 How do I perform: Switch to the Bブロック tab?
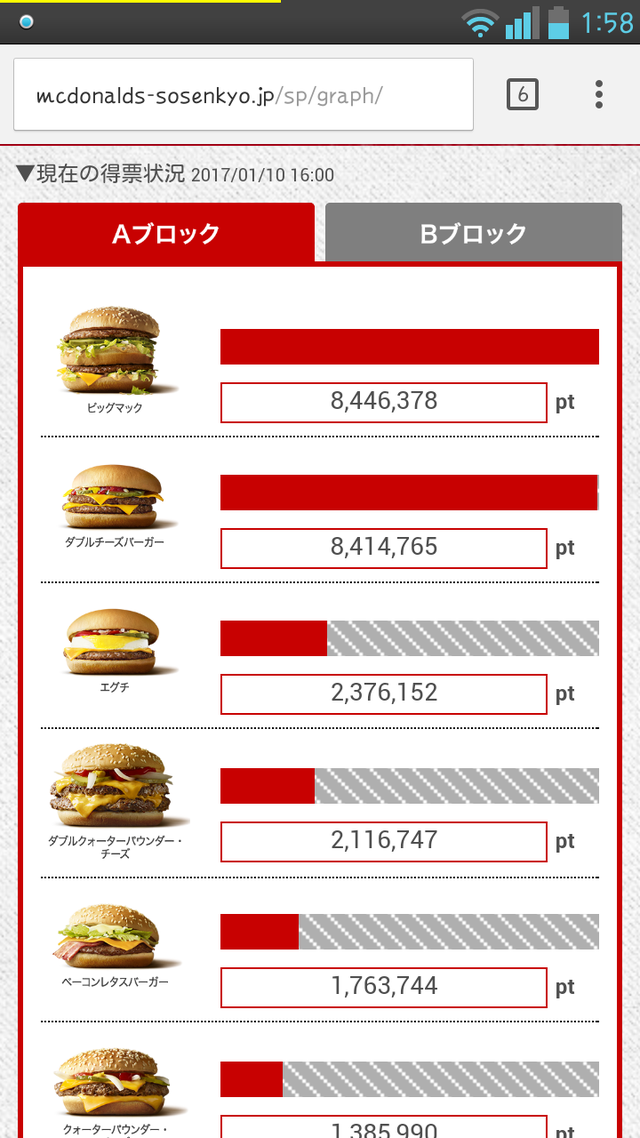473,234
